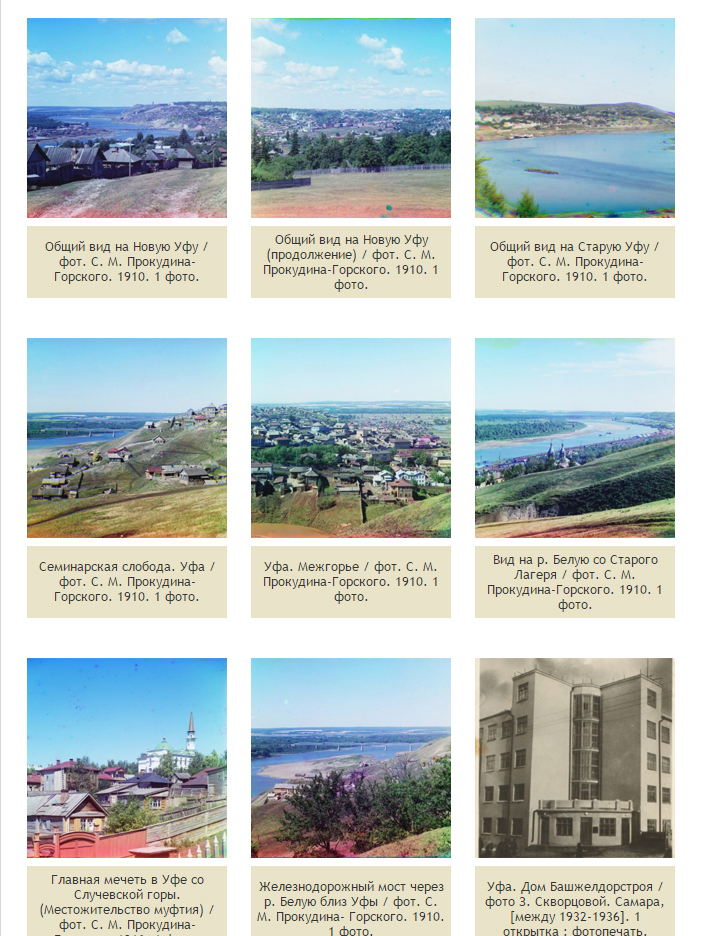View the 'Главная мечеть в Уфе' photo
The height and width of the screenshot is (936, 702).
127,758
